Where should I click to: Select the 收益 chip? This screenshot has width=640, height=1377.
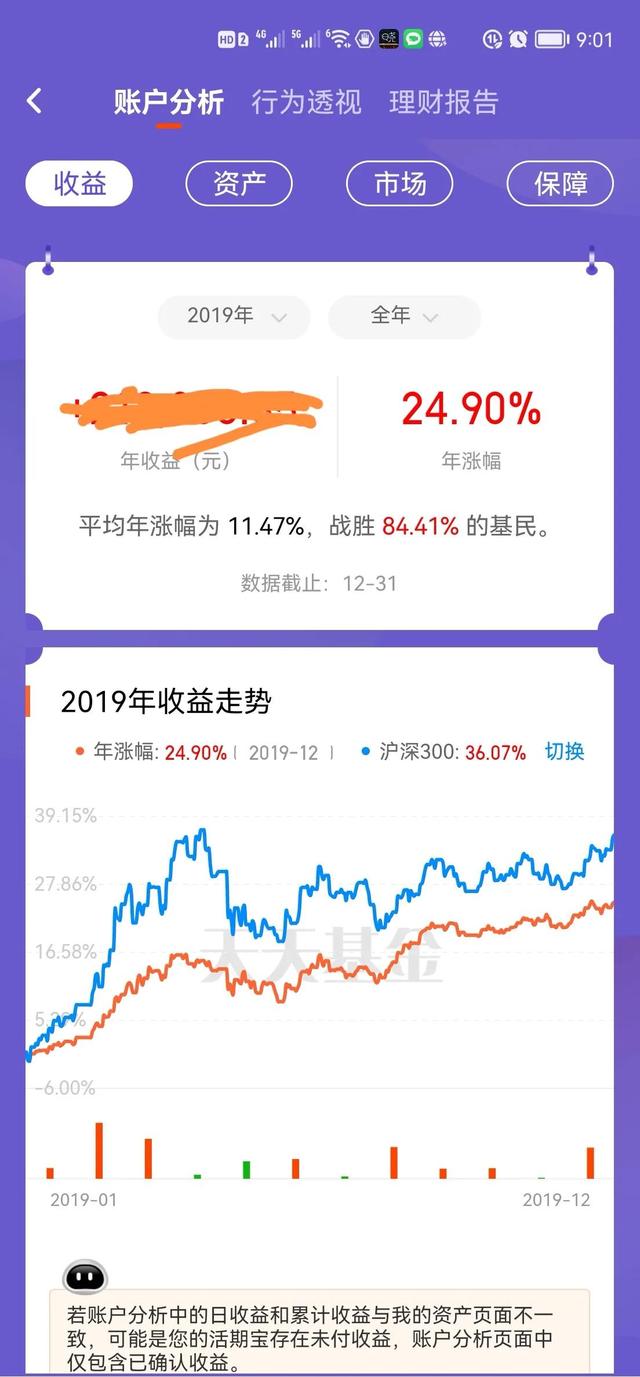point(79,184)
